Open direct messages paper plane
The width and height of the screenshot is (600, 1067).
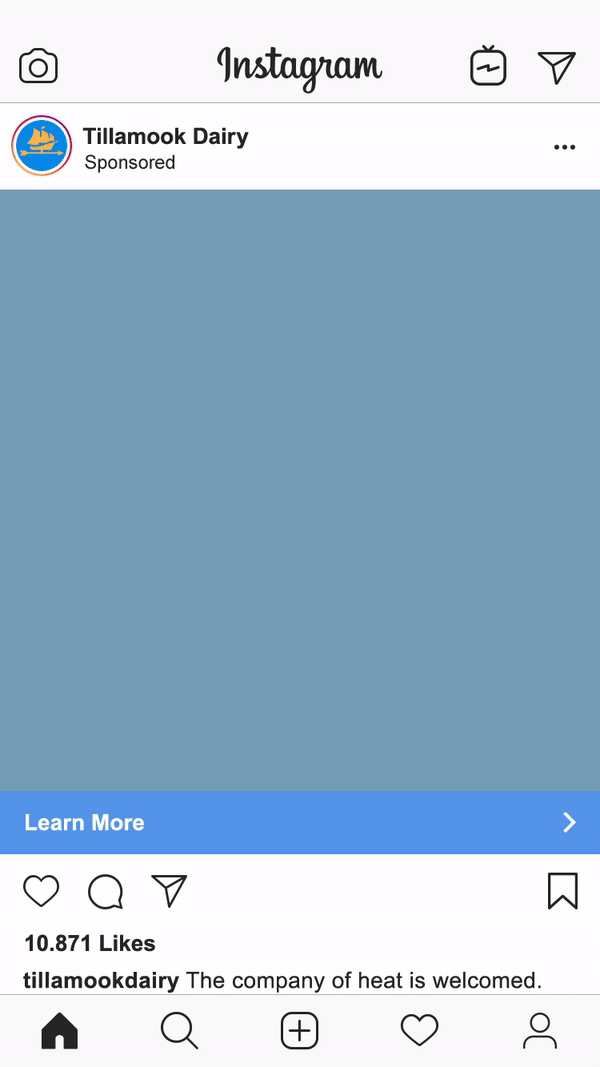pyautogui.click(x=556, y=67)
